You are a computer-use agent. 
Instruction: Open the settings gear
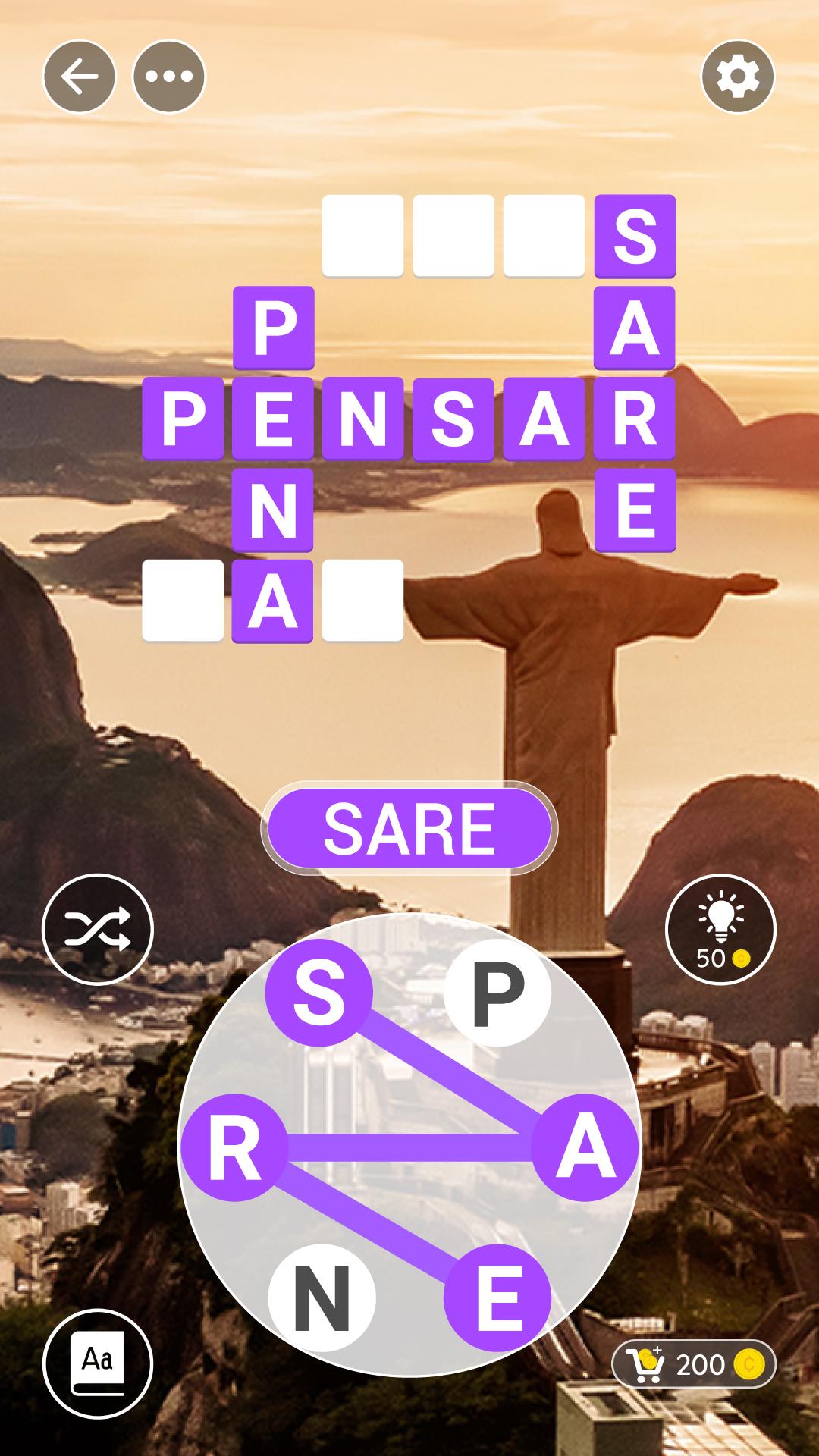tap(738, 77)
